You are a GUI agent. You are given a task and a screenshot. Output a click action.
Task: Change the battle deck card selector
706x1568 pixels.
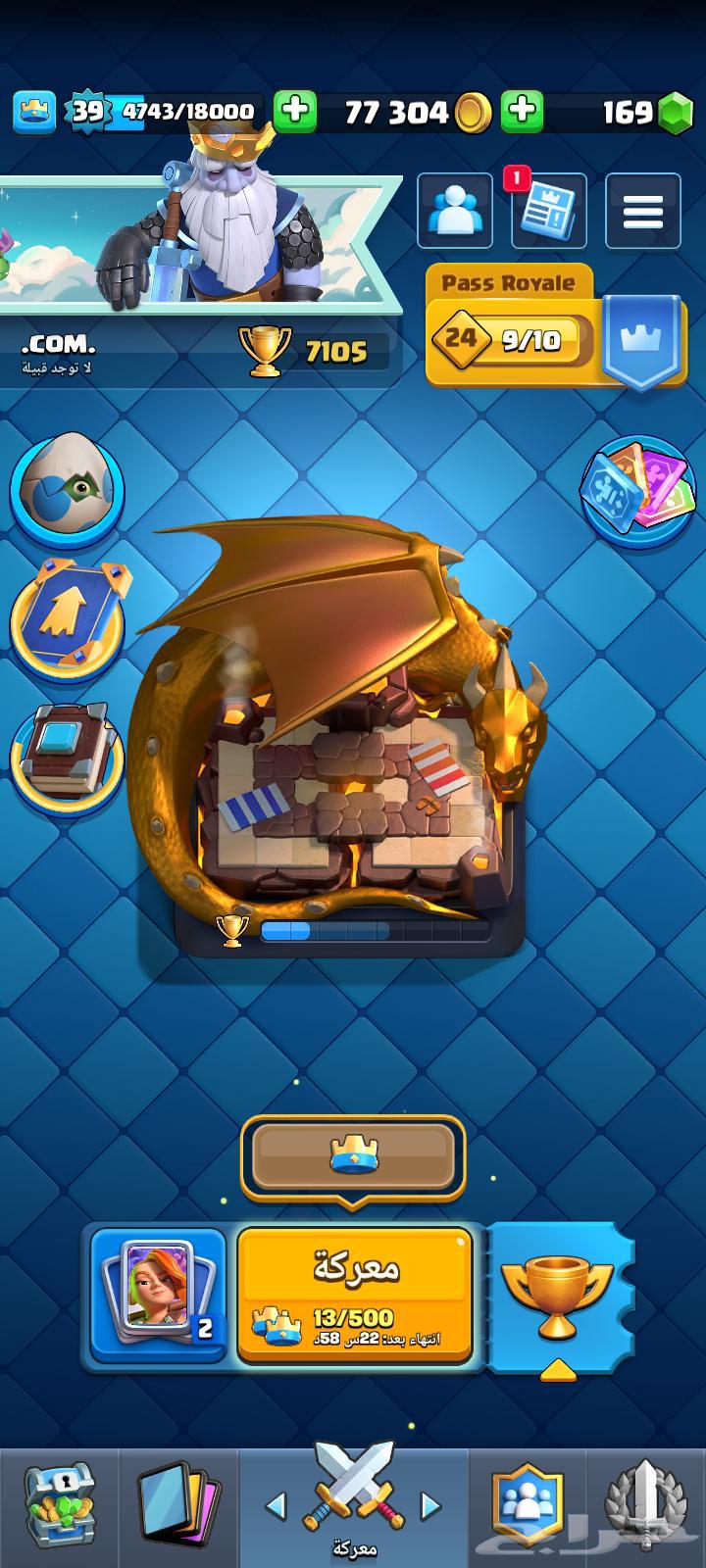point(159,1294)
